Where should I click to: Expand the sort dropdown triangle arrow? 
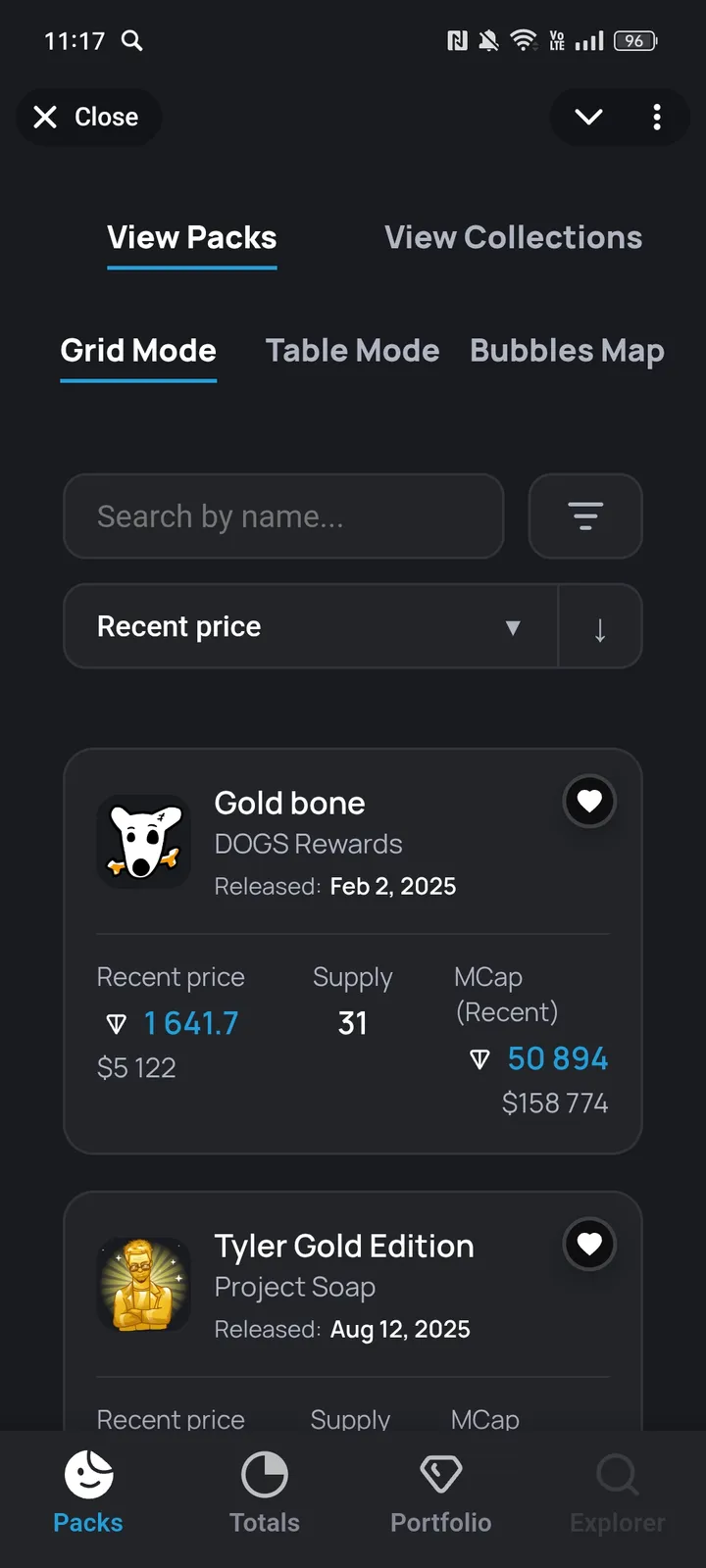coord(514,628)
